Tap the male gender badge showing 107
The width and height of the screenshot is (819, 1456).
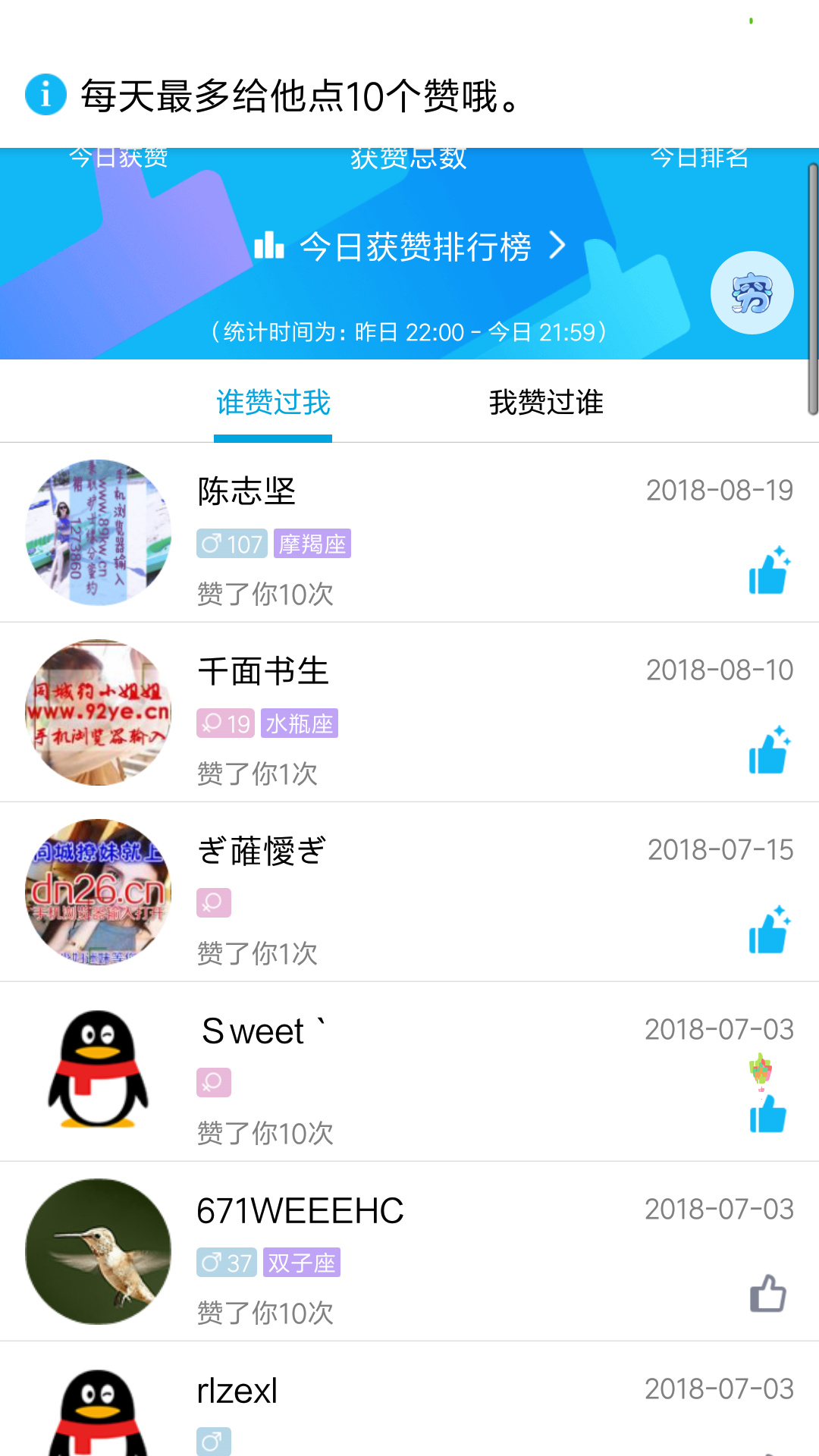click(x=230, y=544)
